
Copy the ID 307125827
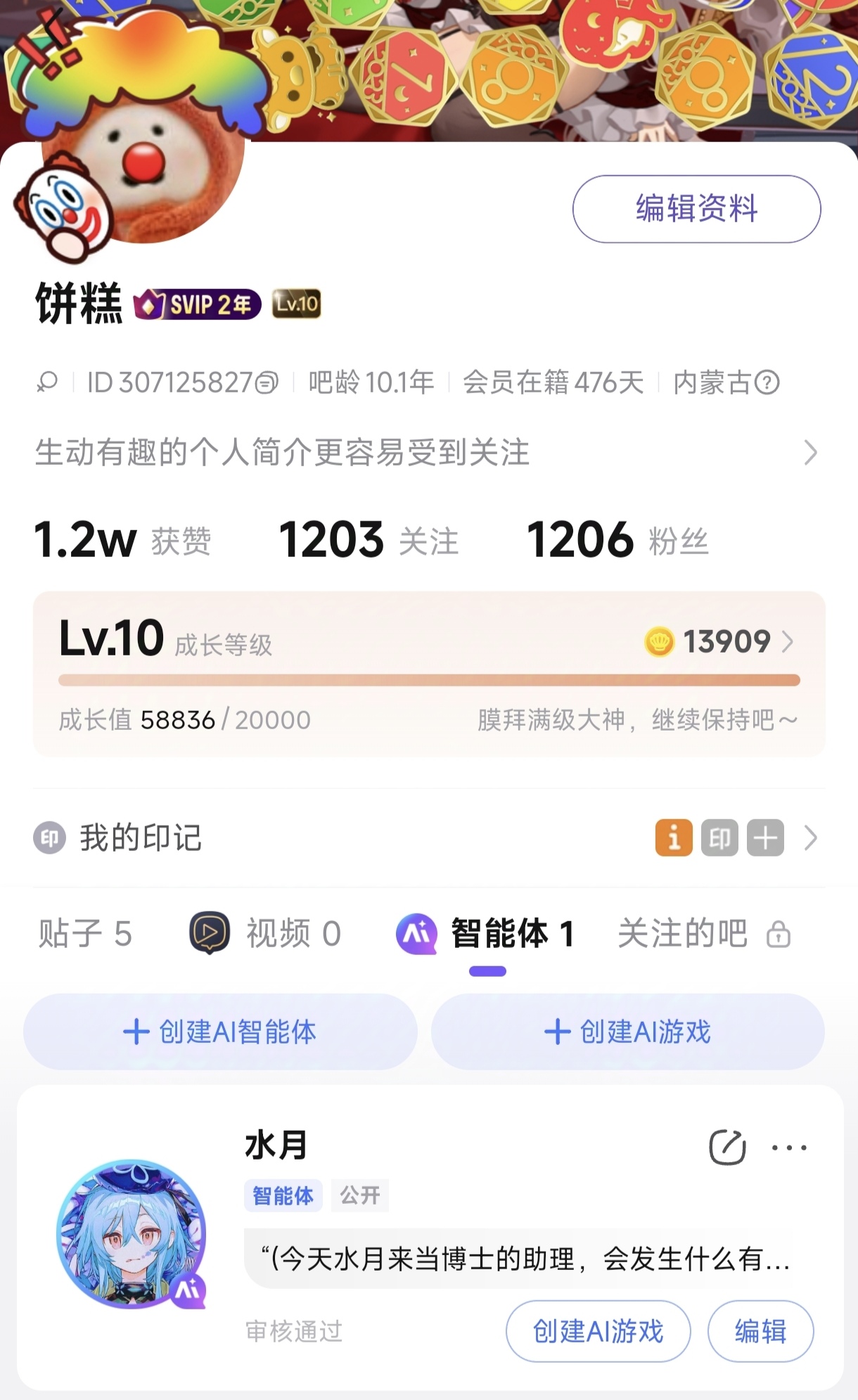(267, 383)
